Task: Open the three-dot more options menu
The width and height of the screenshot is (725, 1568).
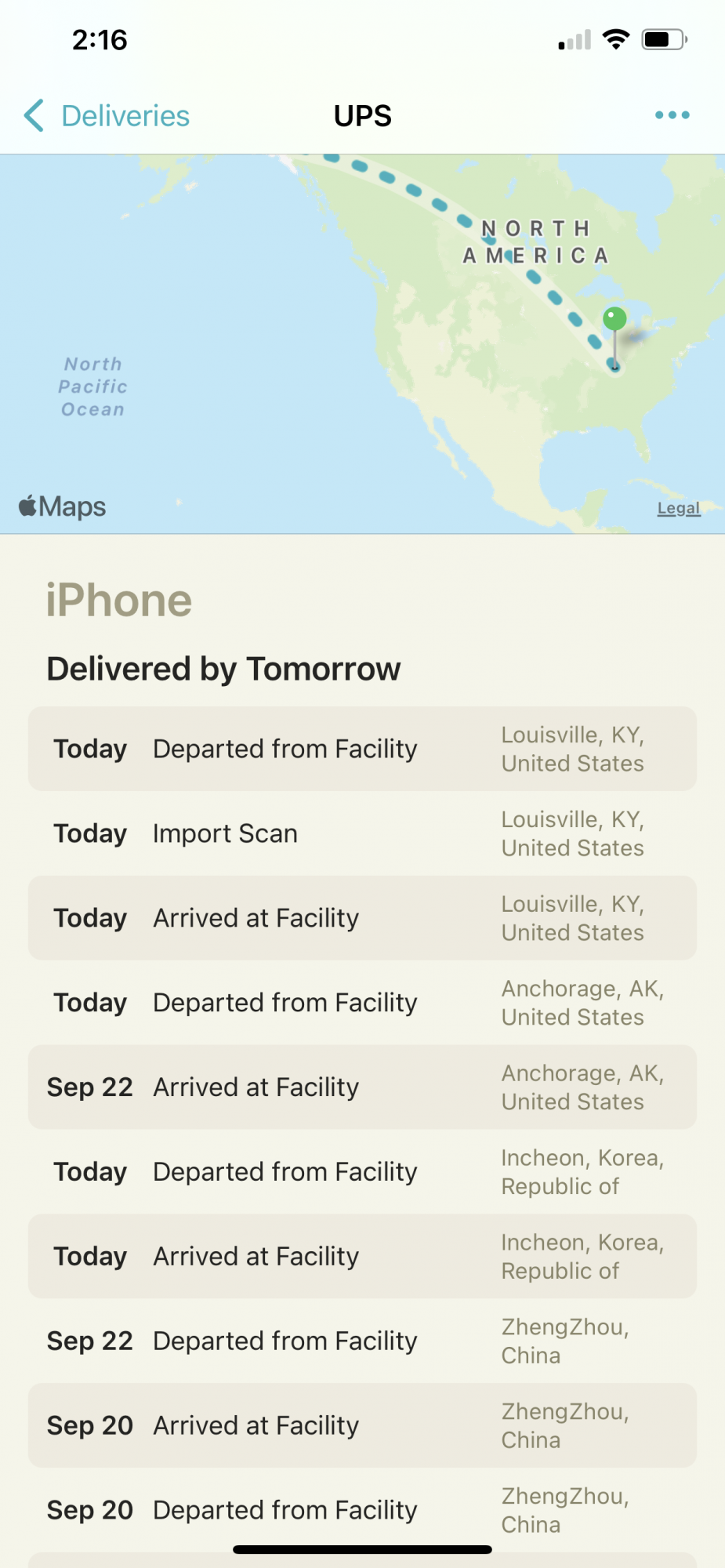Action: tap(672, 115)
